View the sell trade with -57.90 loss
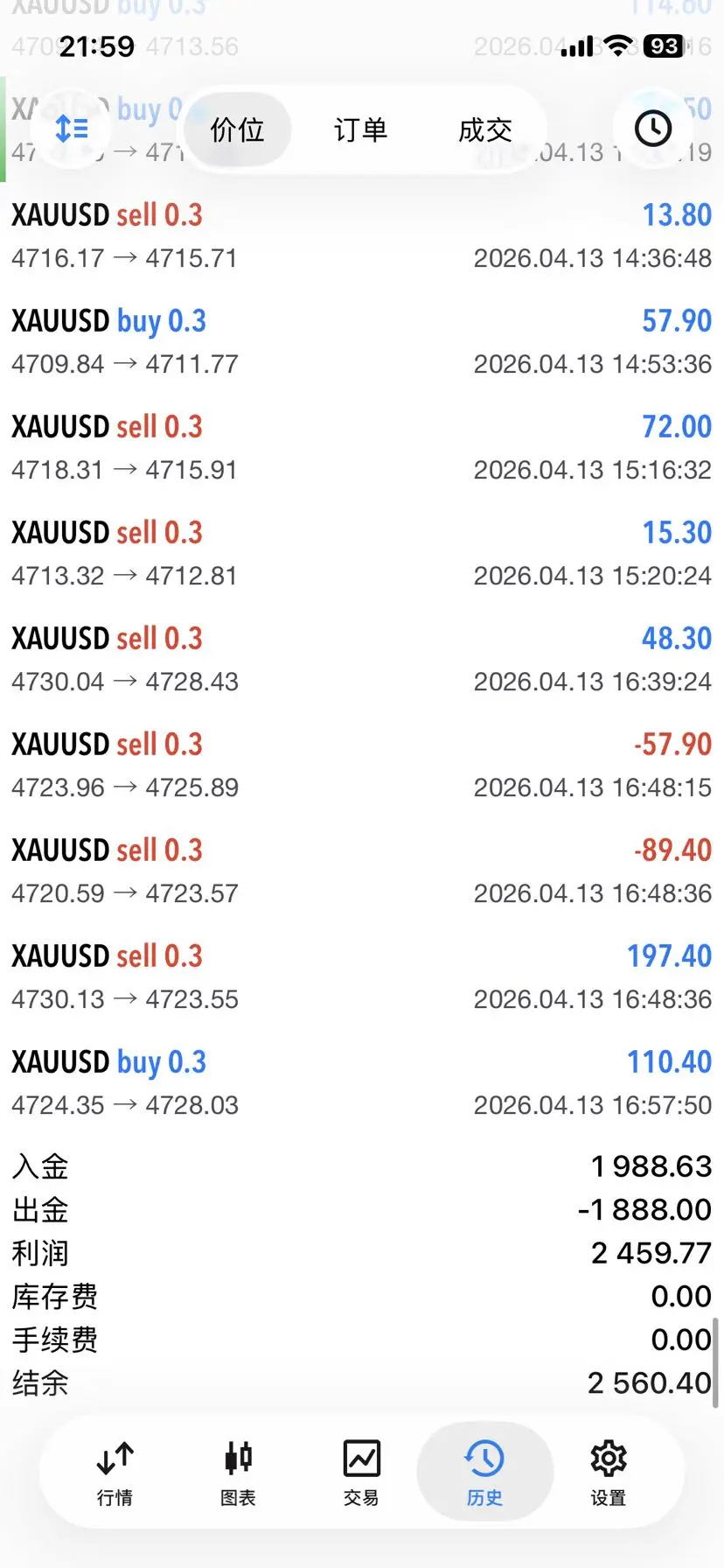 click(x=362, y=766)
